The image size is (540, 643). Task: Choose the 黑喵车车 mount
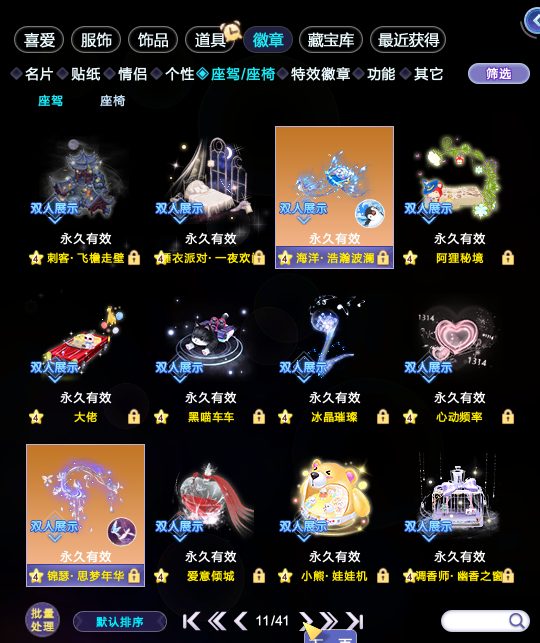[x=210, y=357]
